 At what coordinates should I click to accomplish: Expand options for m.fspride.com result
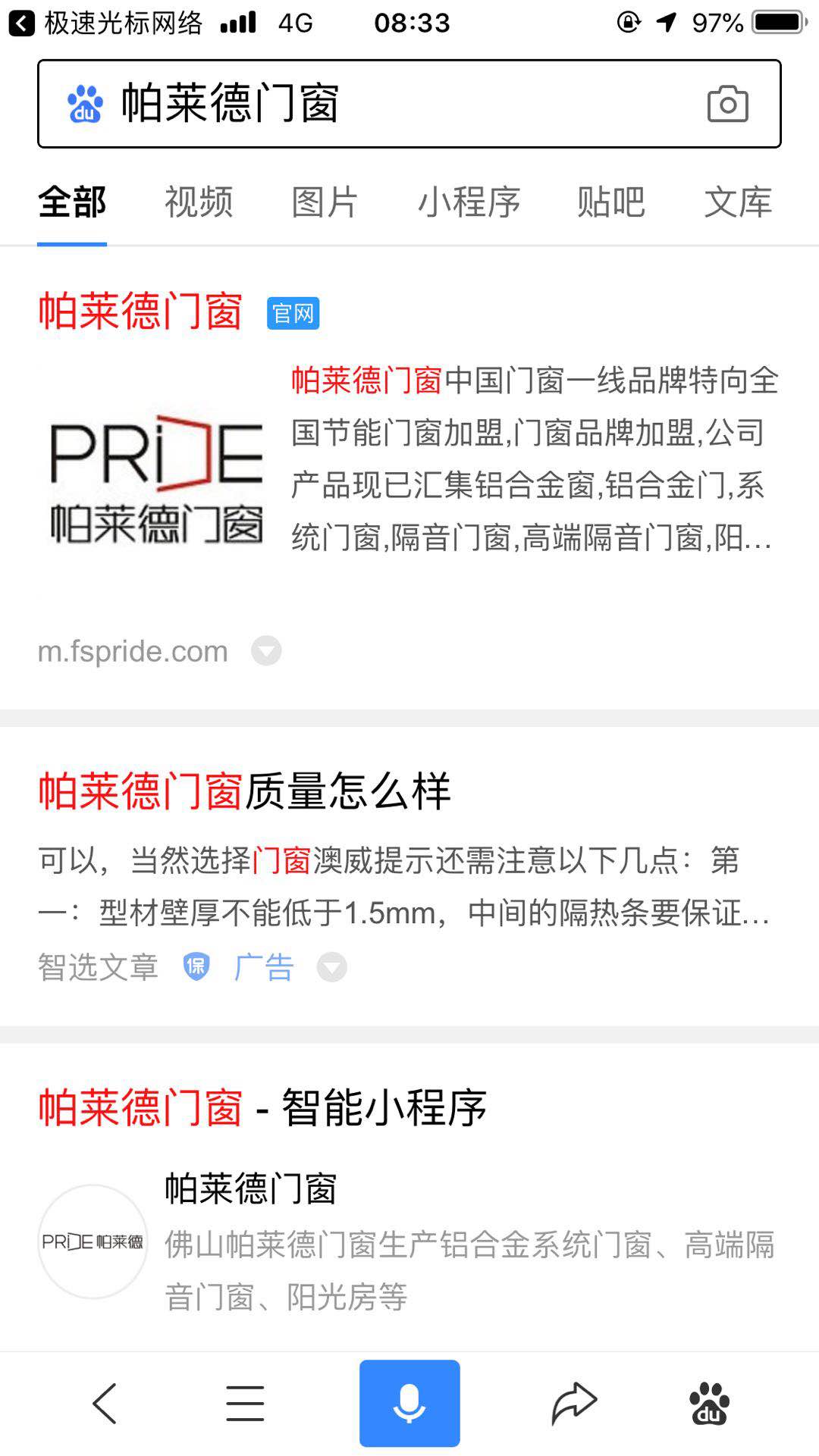tap(265, 650)
